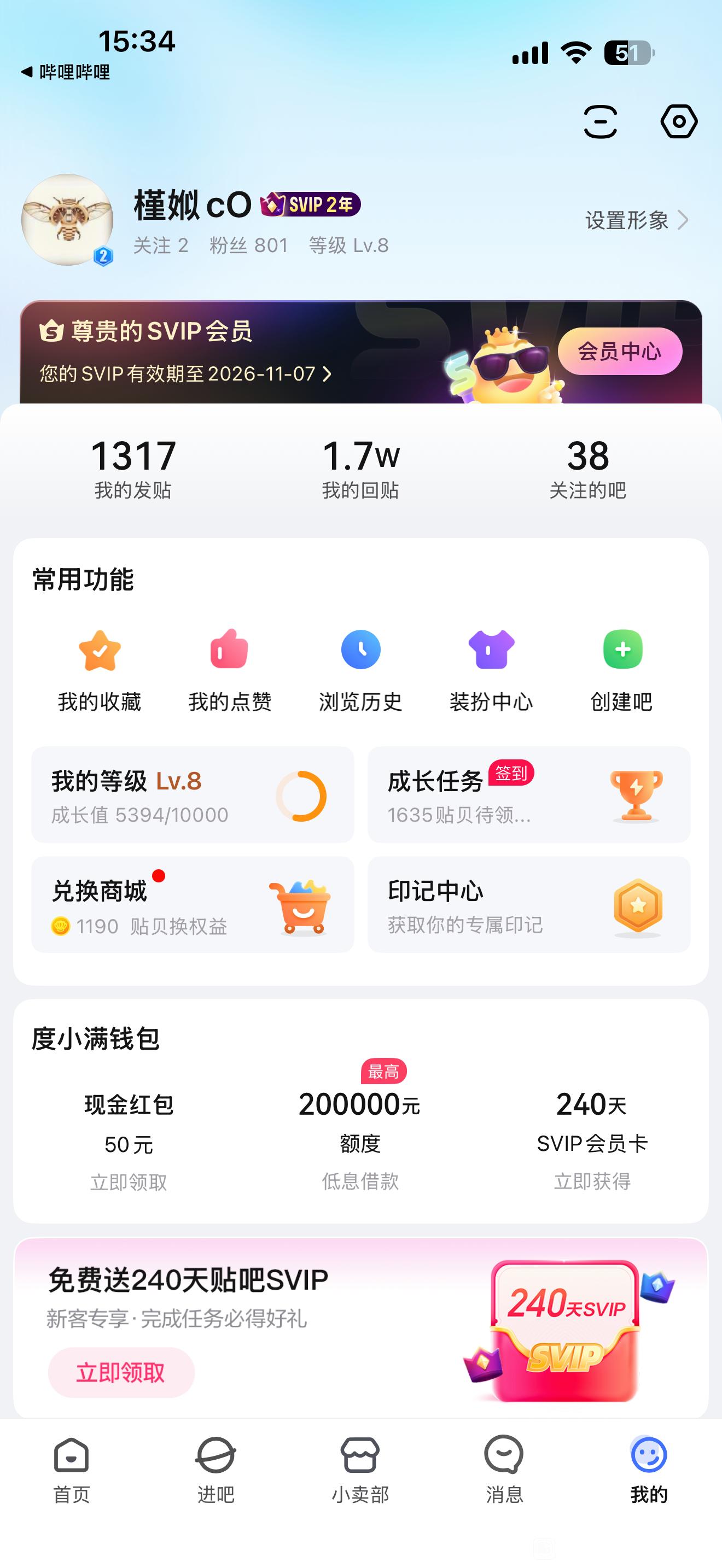Return to 哔哩哔哩 via the back link
Image resolution: width=722 pixels, height=1568 pixels.
click(66, 72)
